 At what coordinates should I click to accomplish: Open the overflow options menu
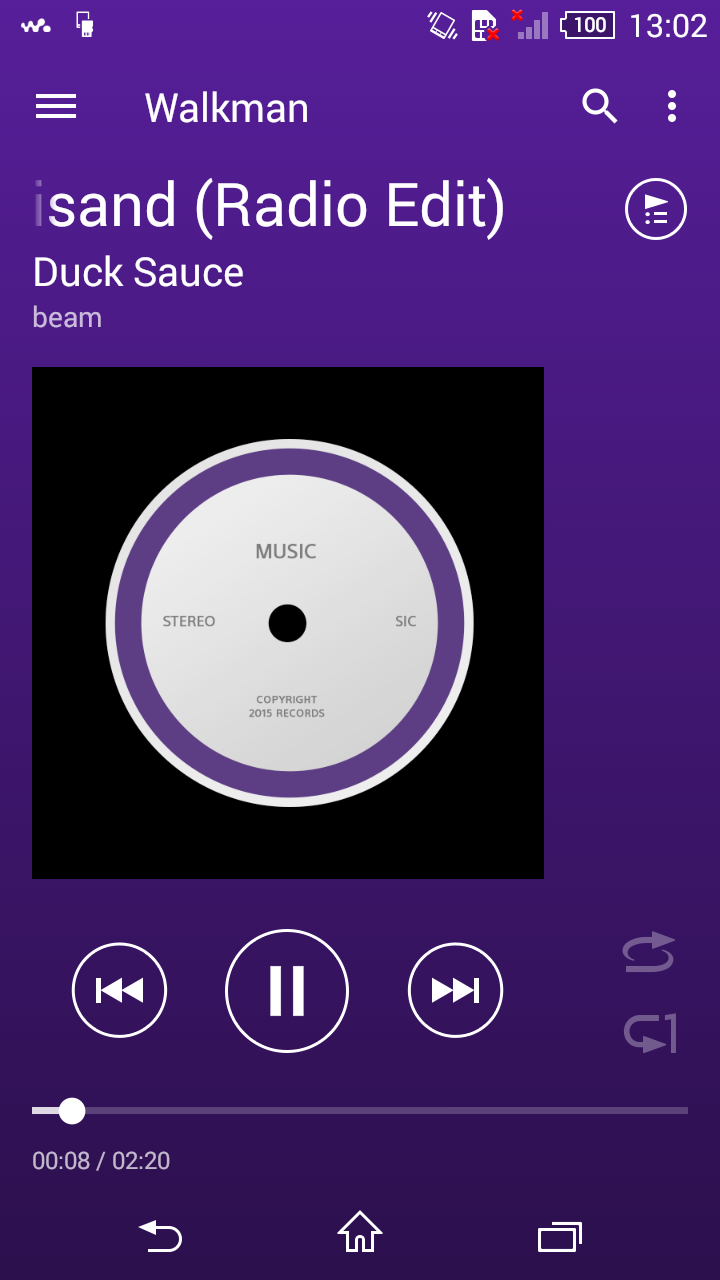point(672,106)
